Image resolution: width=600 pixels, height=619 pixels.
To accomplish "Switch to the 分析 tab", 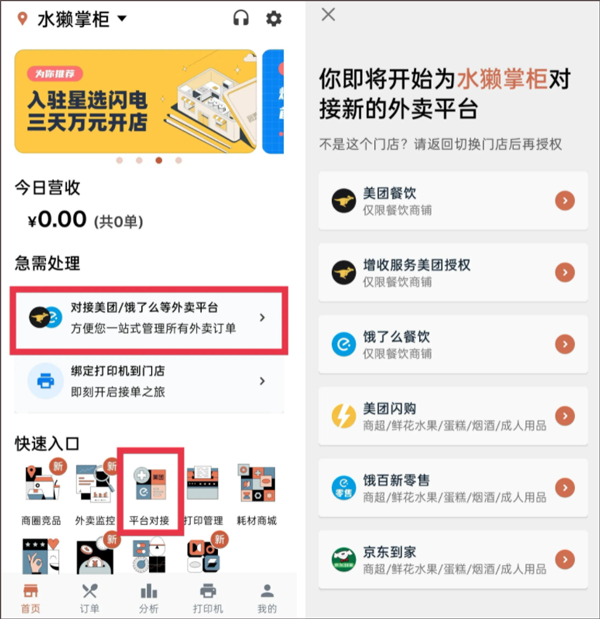I will 149,596.
